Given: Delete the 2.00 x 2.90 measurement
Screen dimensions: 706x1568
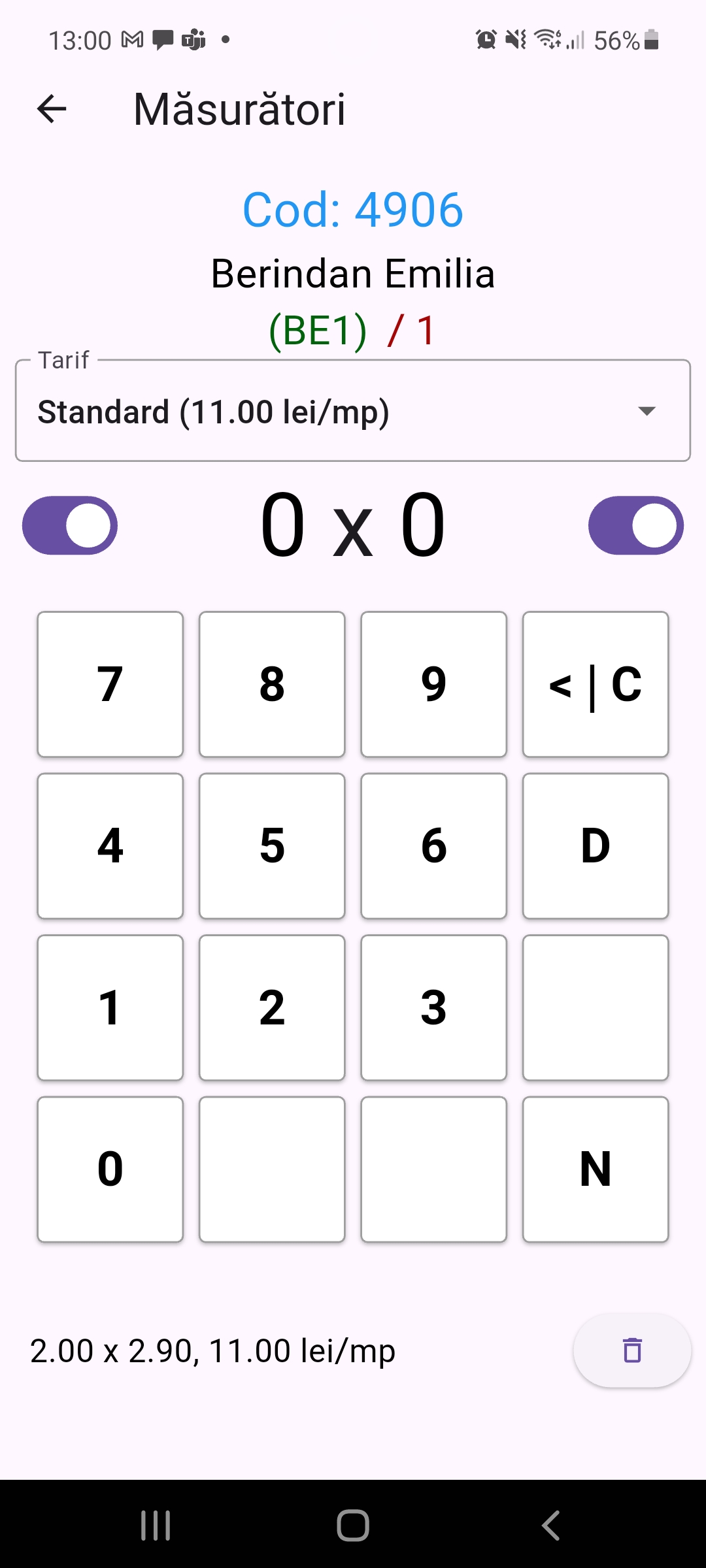Looking at the screenshot, I should [x=631, y=1350].
